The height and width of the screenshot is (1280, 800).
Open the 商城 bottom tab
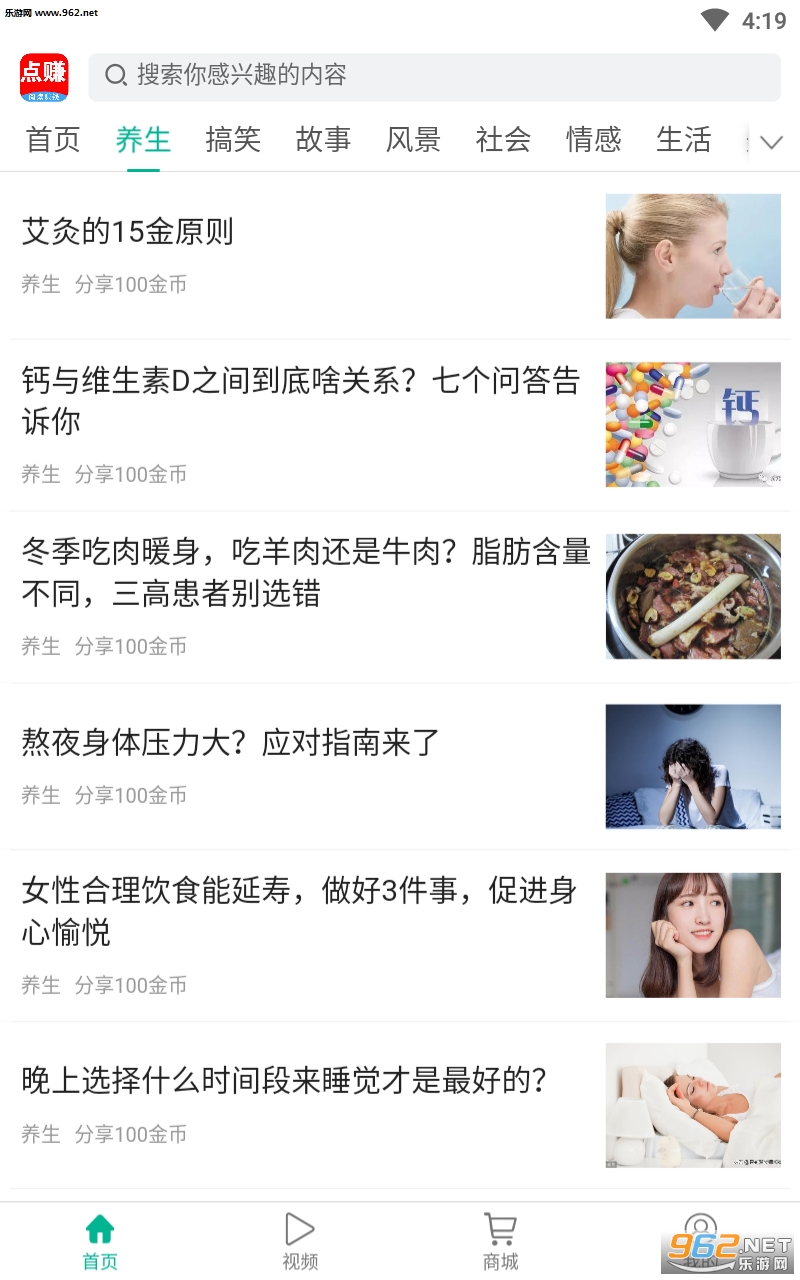coord(500,1241)
